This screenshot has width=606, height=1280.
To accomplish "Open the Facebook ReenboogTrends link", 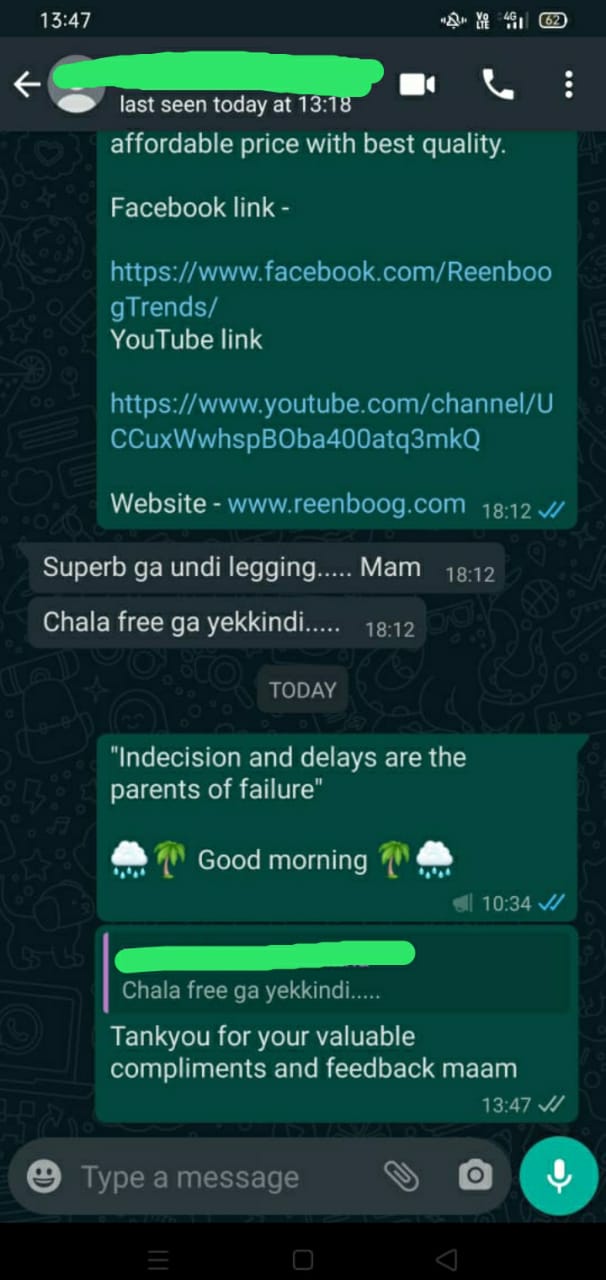I will [330, 288].
